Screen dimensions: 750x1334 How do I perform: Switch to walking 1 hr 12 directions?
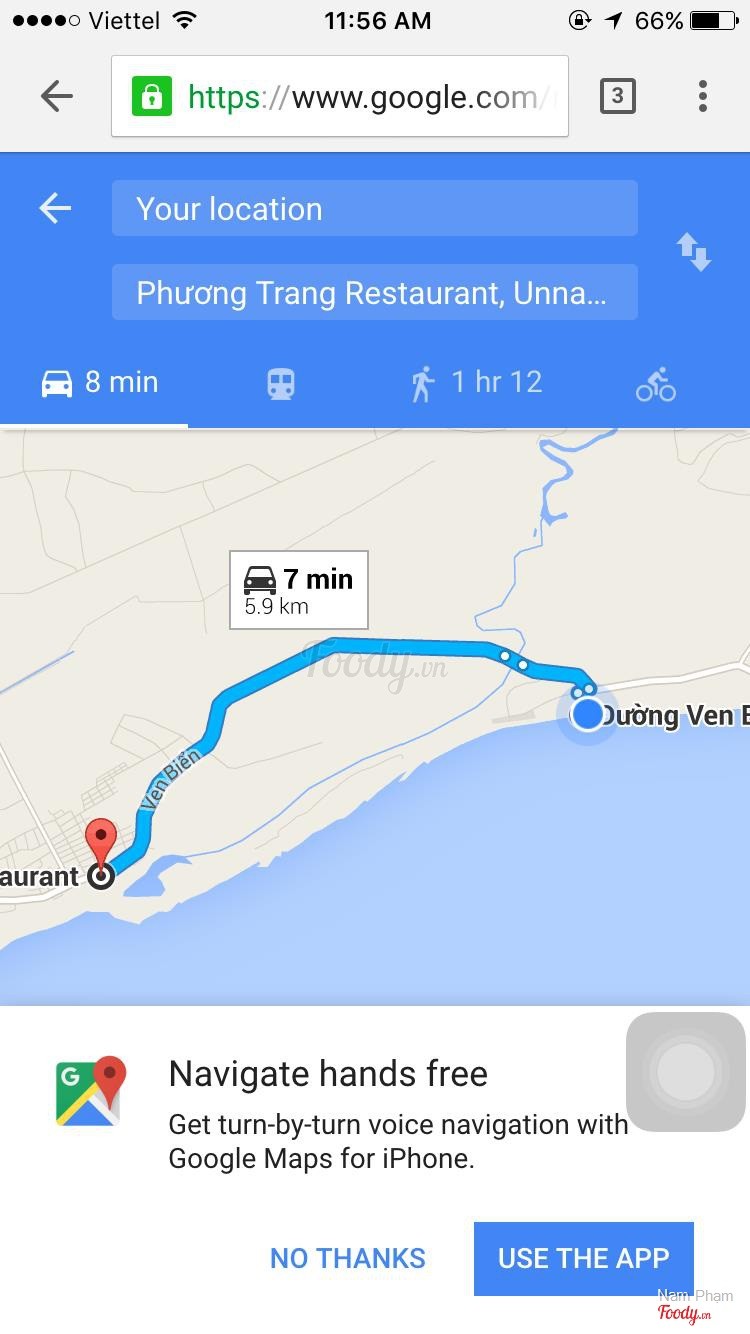[x=476, y=383]
